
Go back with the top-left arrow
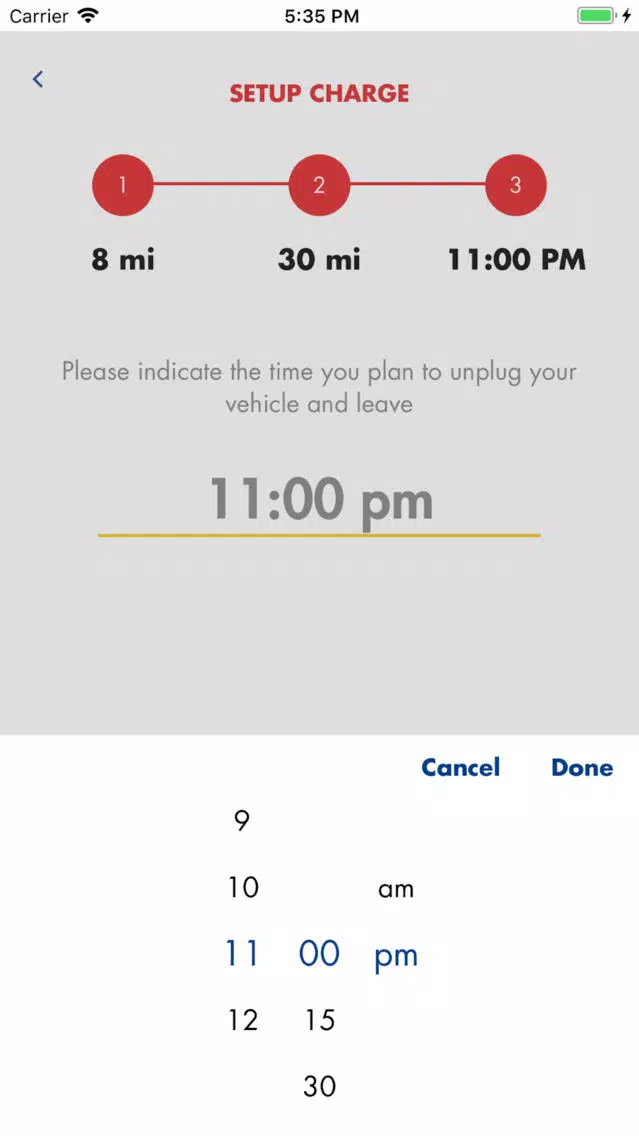(38, 79)
